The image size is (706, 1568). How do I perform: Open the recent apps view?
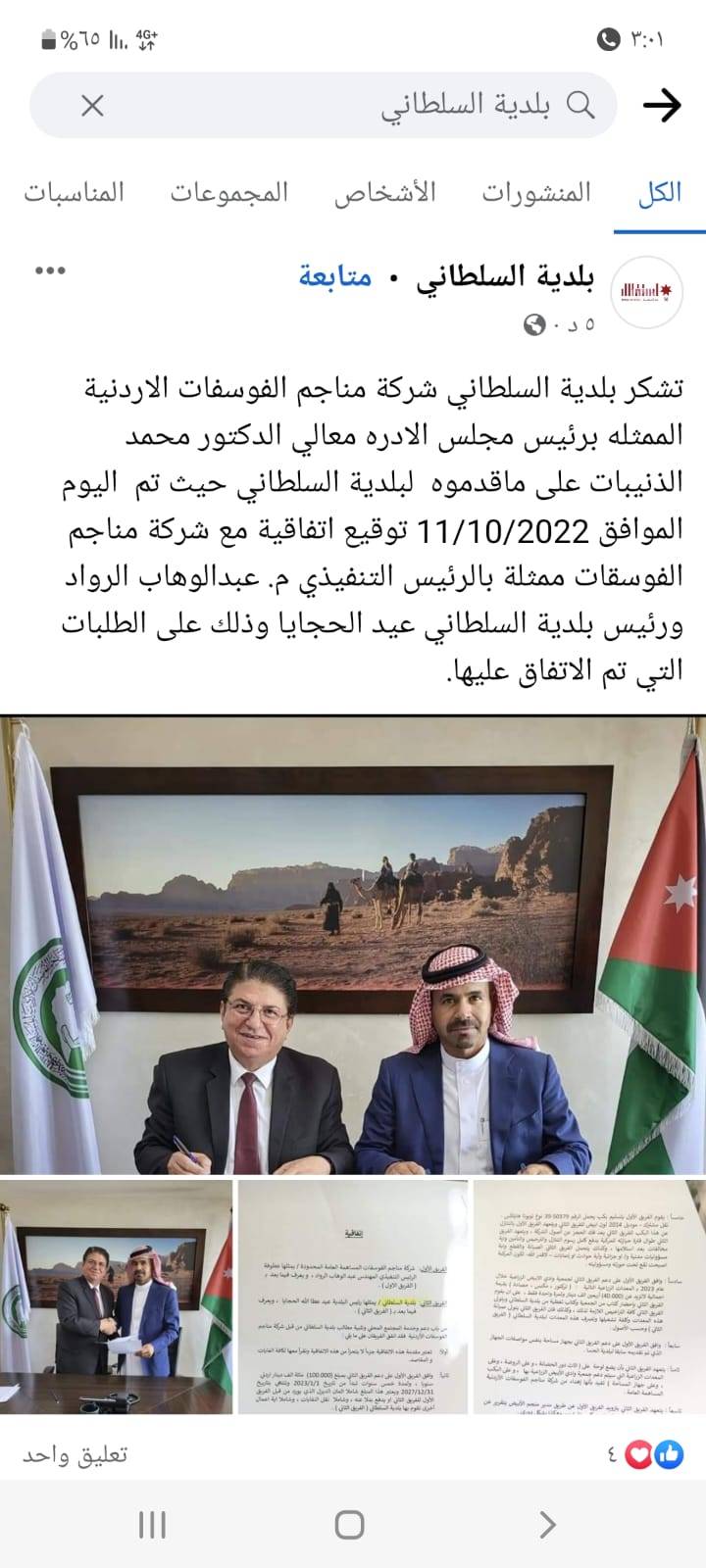coord(152,1525)
